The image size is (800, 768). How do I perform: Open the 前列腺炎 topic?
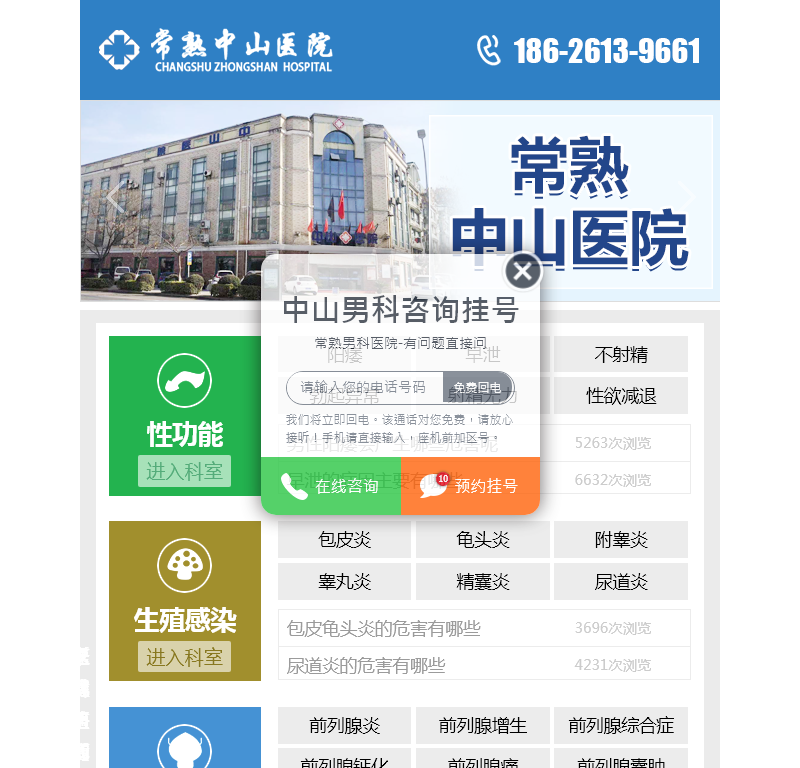(344, 726)
